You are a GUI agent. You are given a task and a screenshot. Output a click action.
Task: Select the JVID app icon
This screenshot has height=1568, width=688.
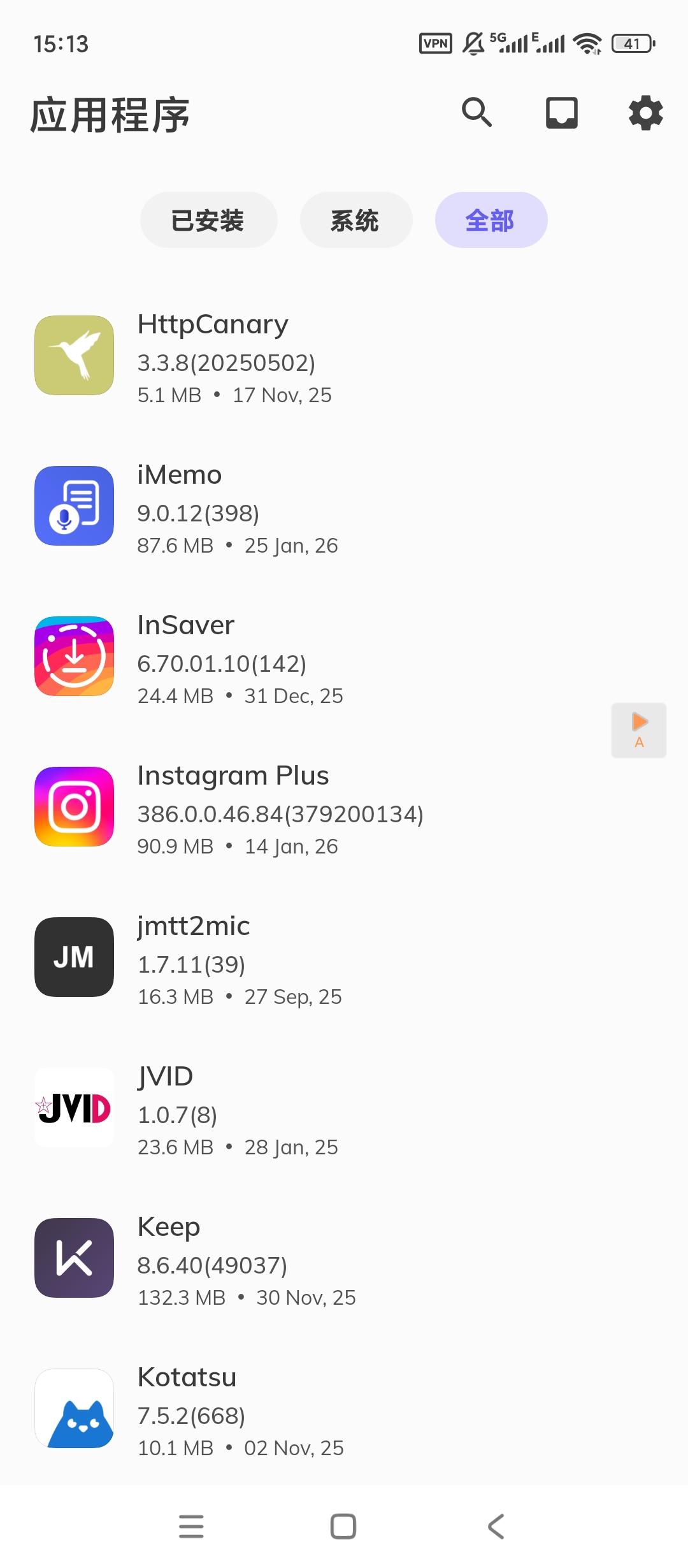point(73,1108)
